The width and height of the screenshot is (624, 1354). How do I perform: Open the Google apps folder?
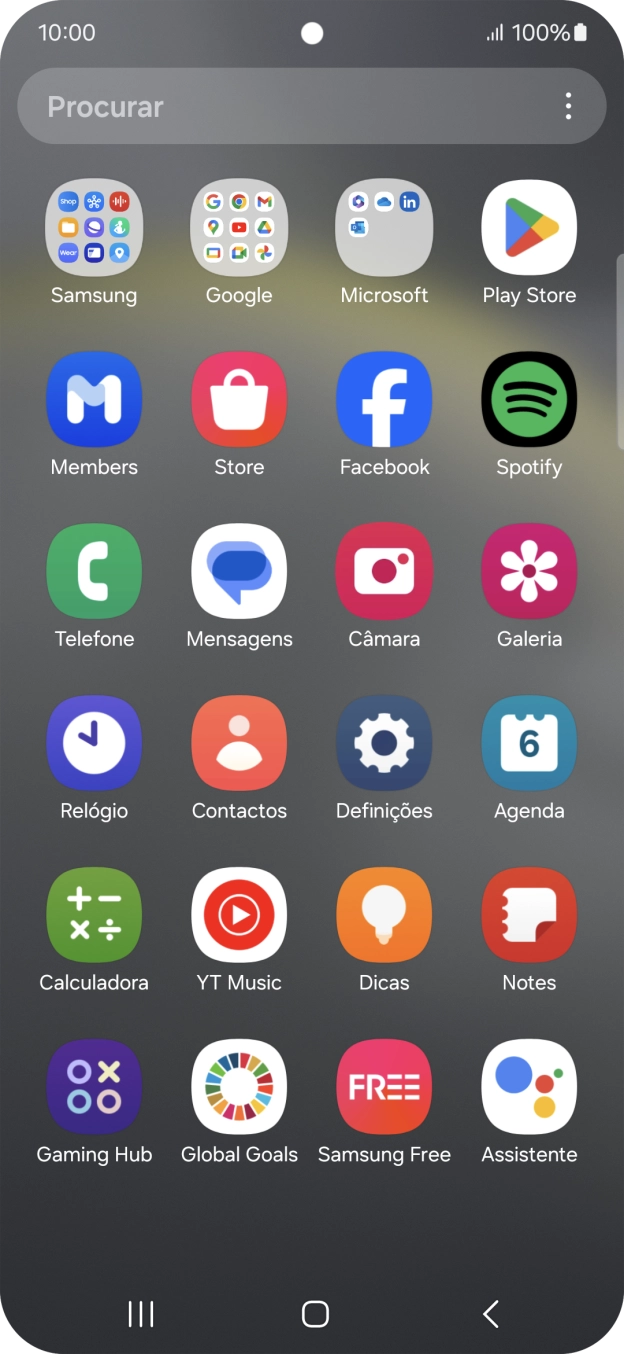pos(239,228)
